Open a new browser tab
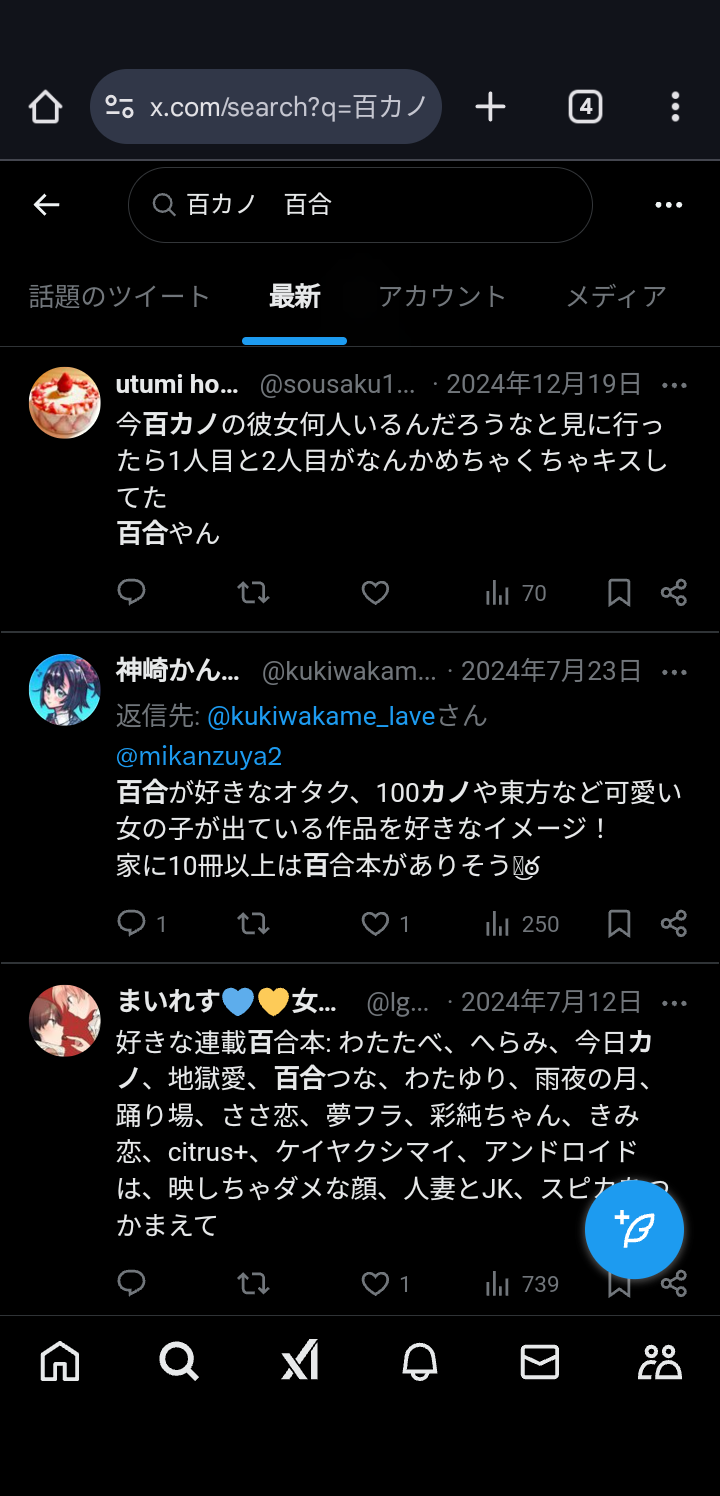The height and width of the screenshot is (1496, 720). (x=490, y=107)
